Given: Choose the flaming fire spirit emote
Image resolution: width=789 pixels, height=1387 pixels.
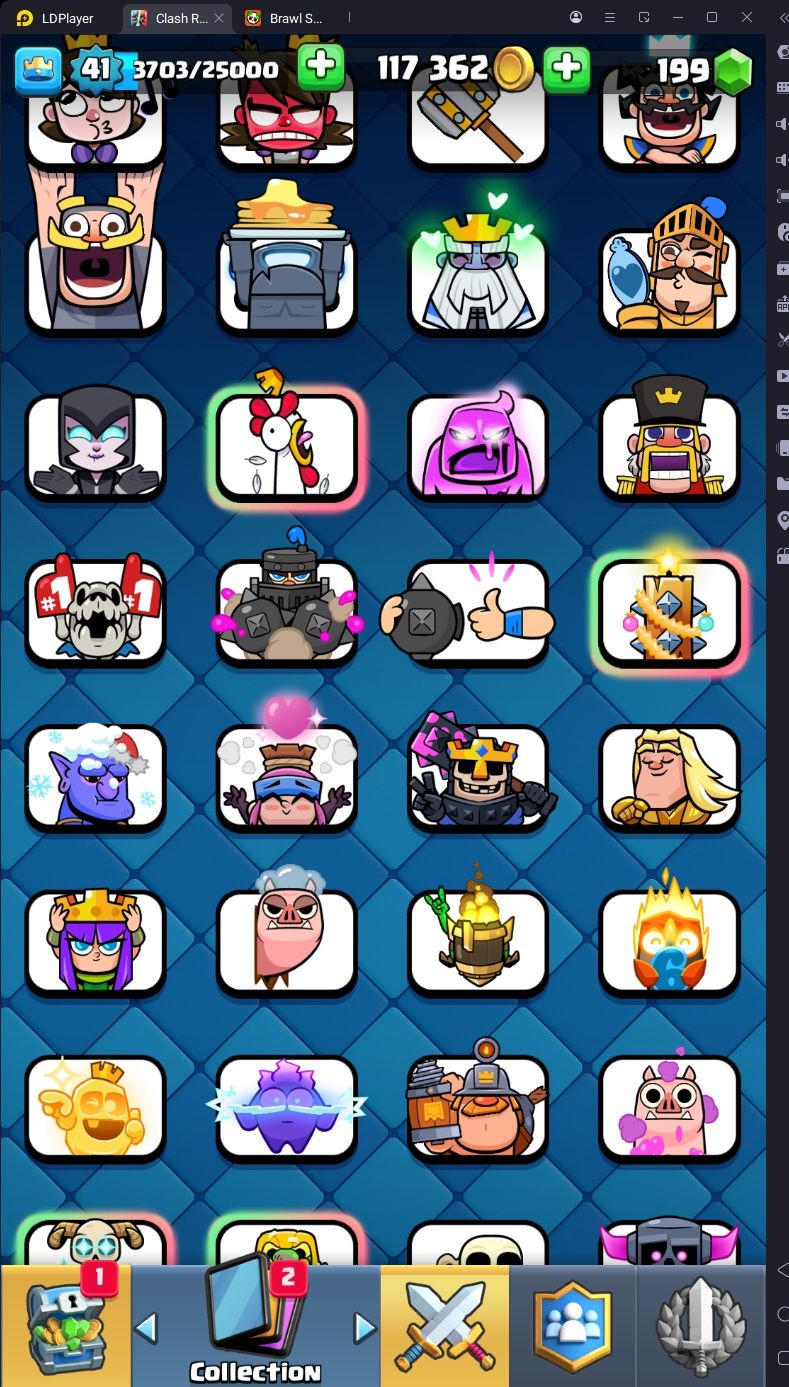Looking at the screenshot, I should [x=669, y=942].
